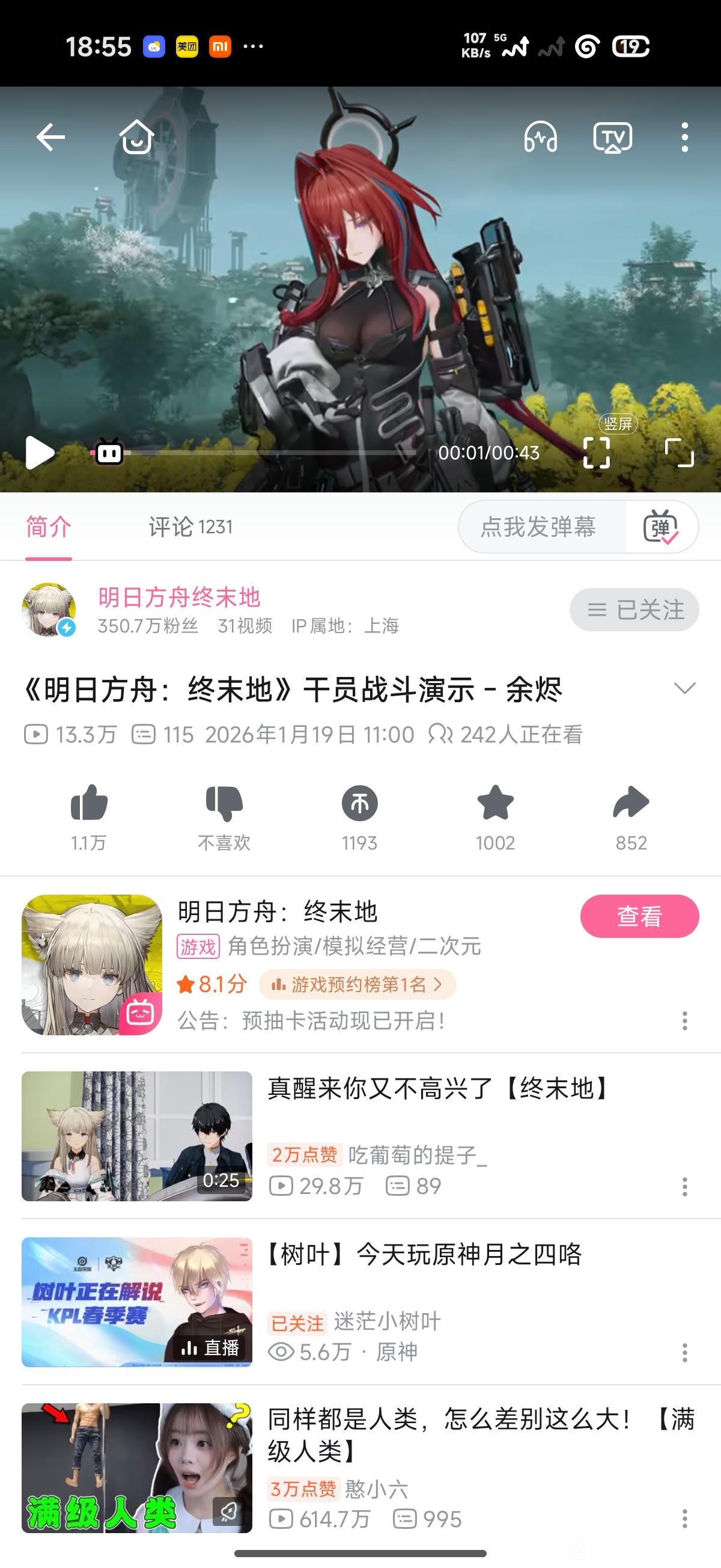Go back using the arrow

pos(50,136)
